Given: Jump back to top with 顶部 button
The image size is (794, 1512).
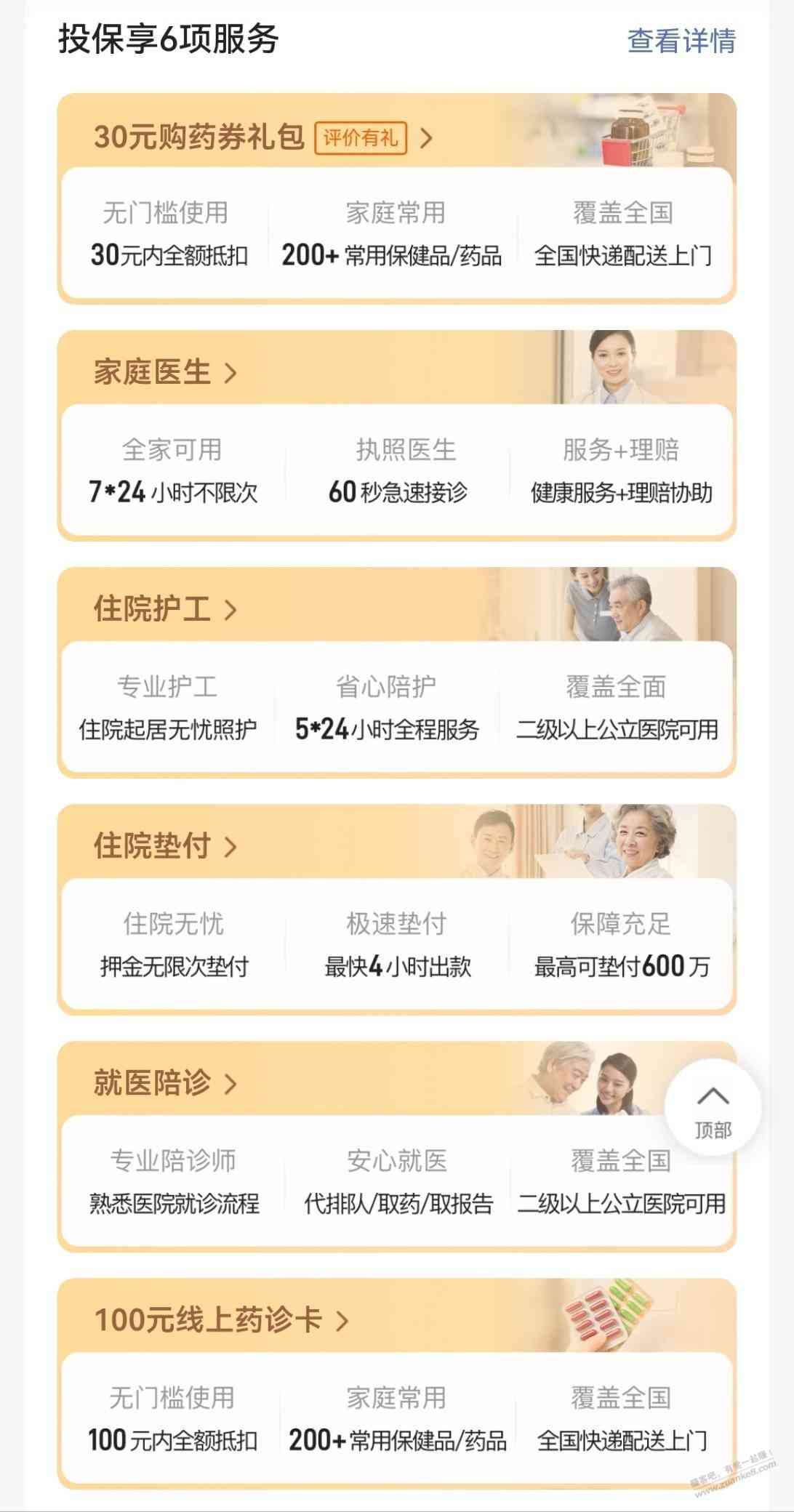Looking at the screenshot, I should pos(713,1109).
